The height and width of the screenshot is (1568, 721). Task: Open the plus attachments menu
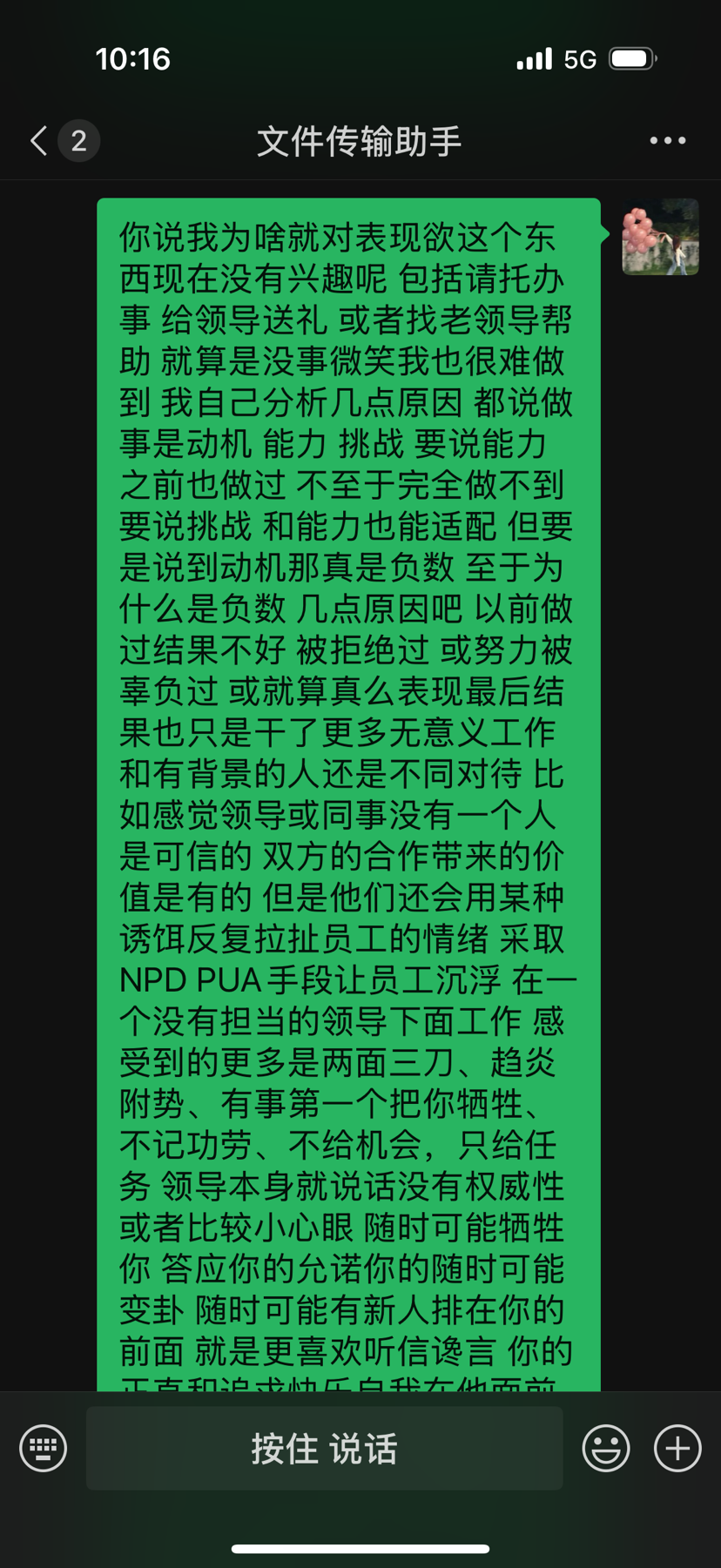pos(677,1448)
